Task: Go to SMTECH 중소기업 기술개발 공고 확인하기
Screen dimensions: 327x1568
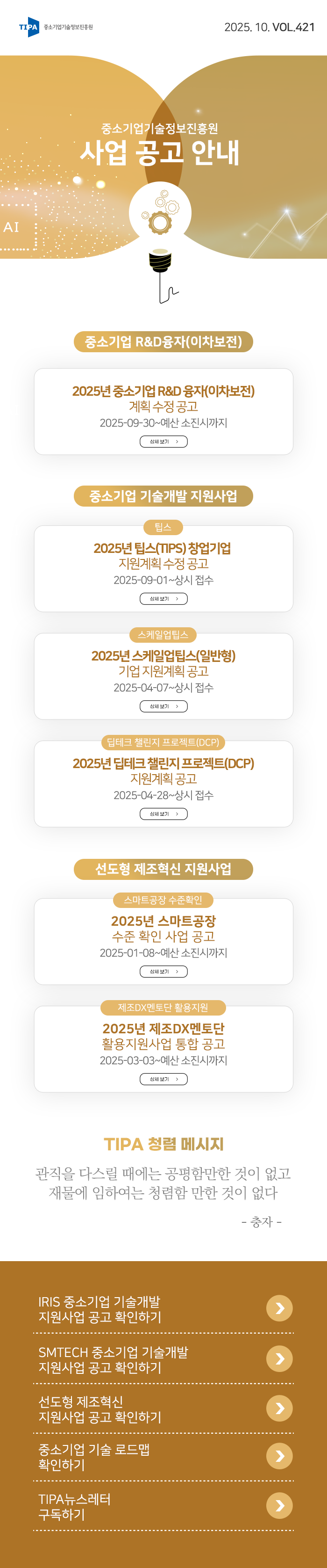Action: pyautogui.click(x=279, y=1358)
